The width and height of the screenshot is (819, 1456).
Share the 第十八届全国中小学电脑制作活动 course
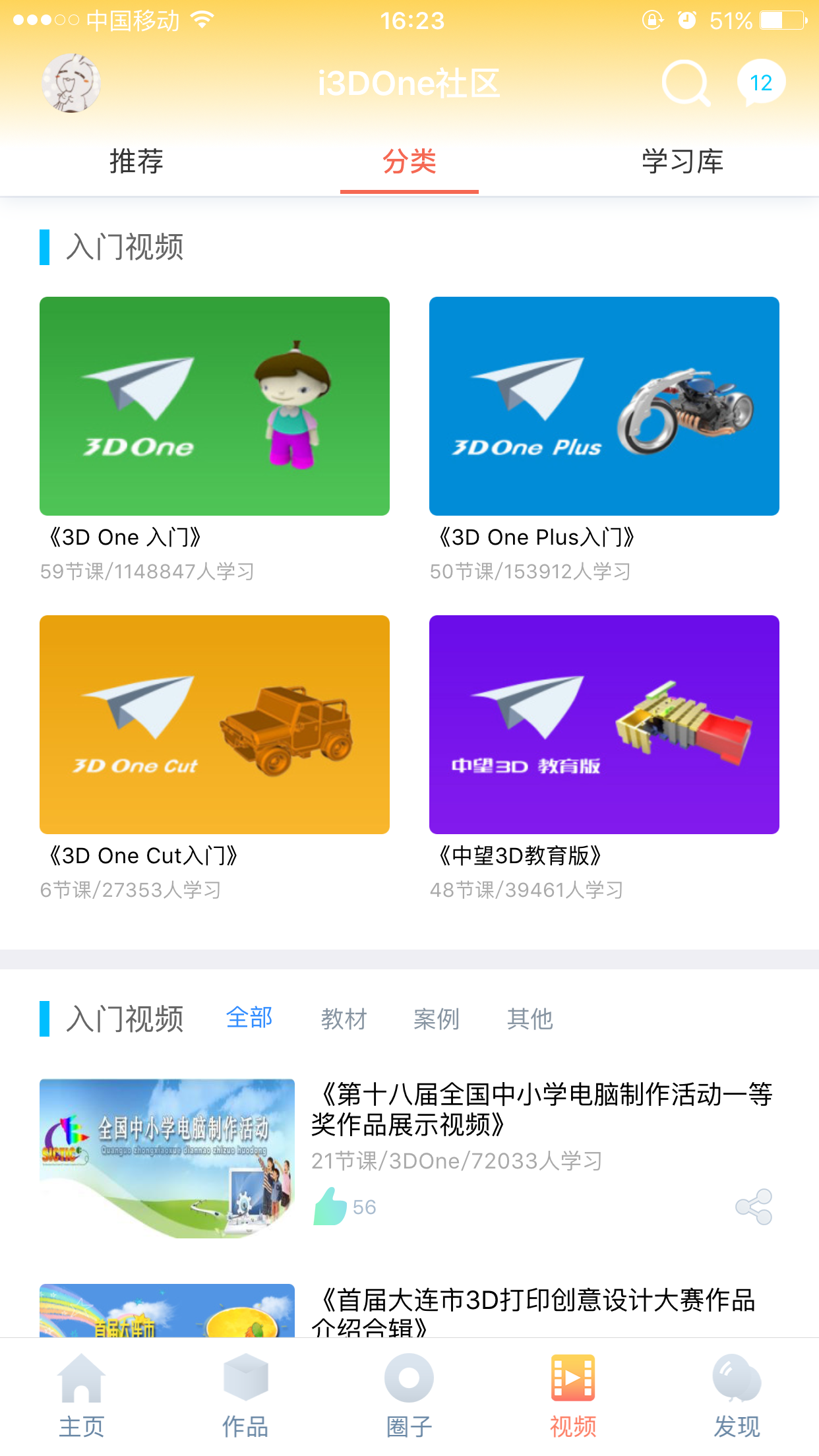(x=754, y=1207)
